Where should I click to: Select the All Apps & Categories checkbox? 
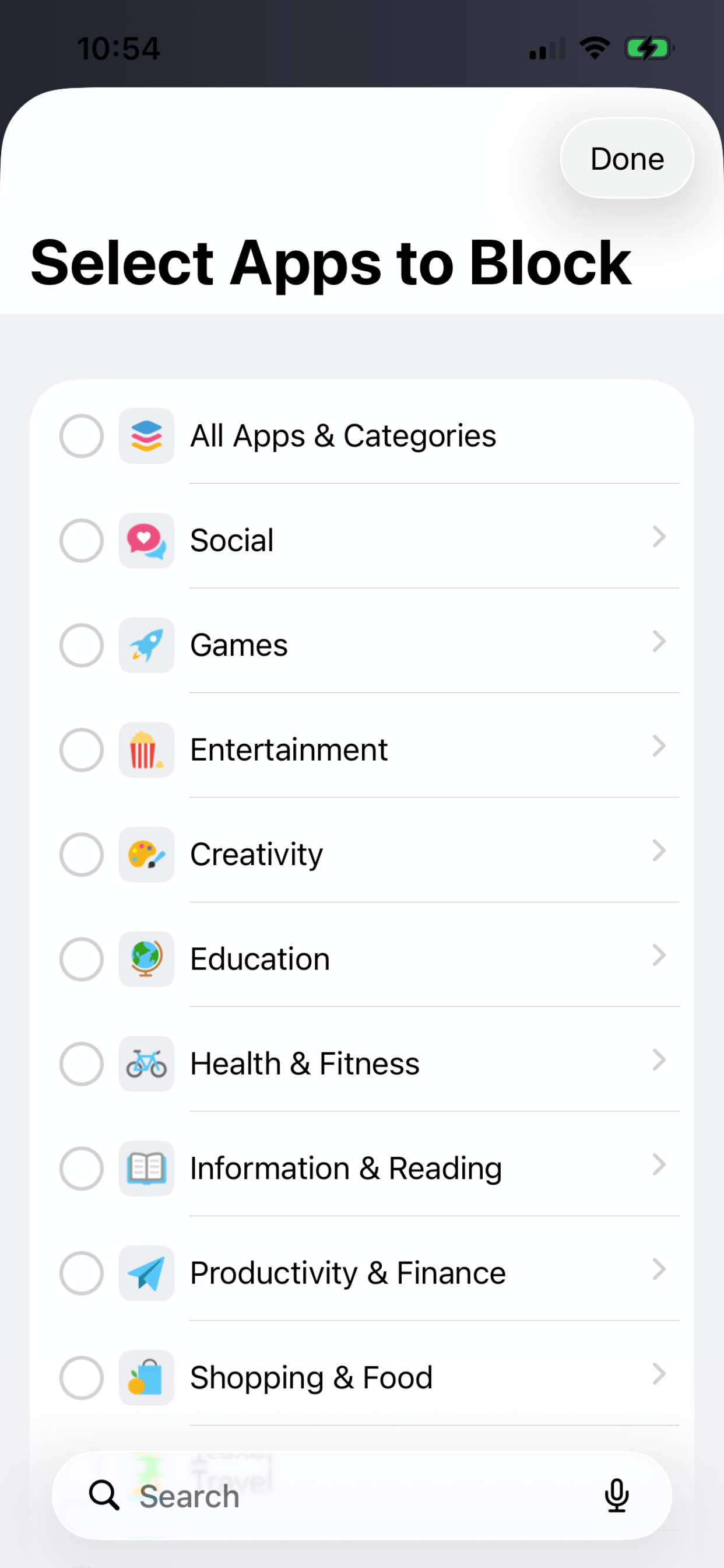coord(81,436)
